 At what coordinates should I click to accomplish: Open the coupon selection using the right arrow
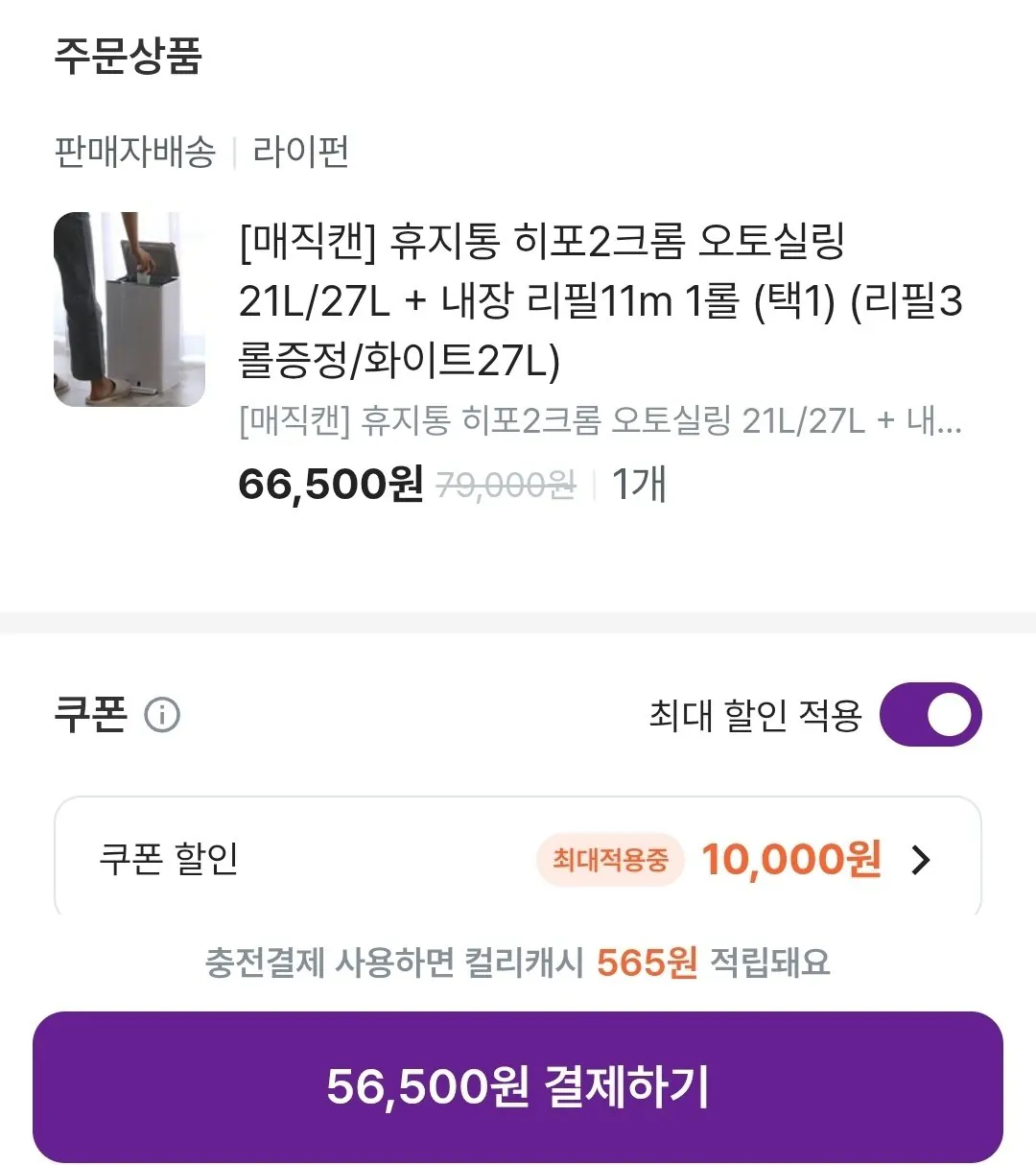pos(919,861)
